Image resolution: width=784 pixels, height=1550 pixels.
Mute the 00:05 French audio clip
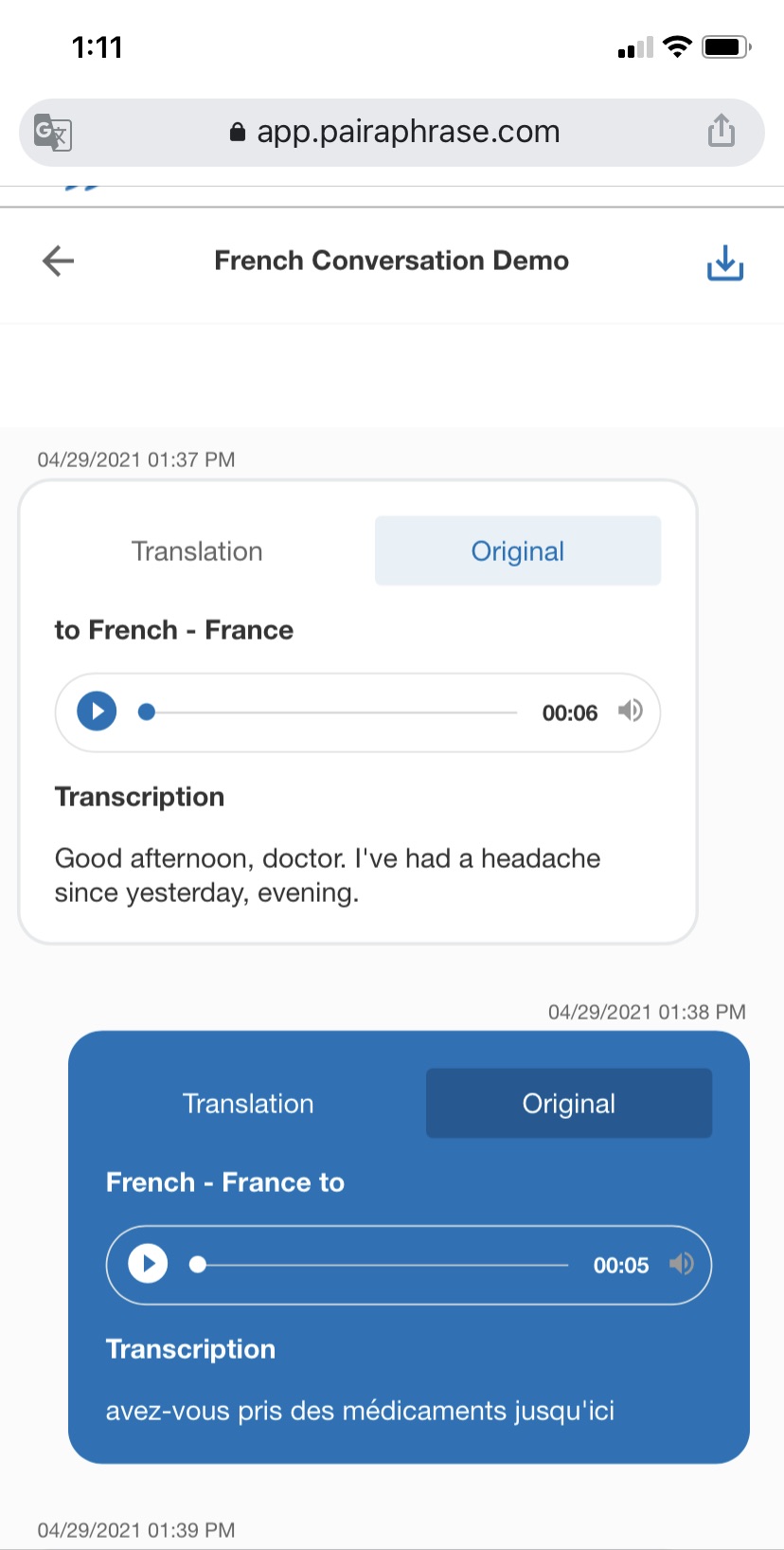point(681,1264)
